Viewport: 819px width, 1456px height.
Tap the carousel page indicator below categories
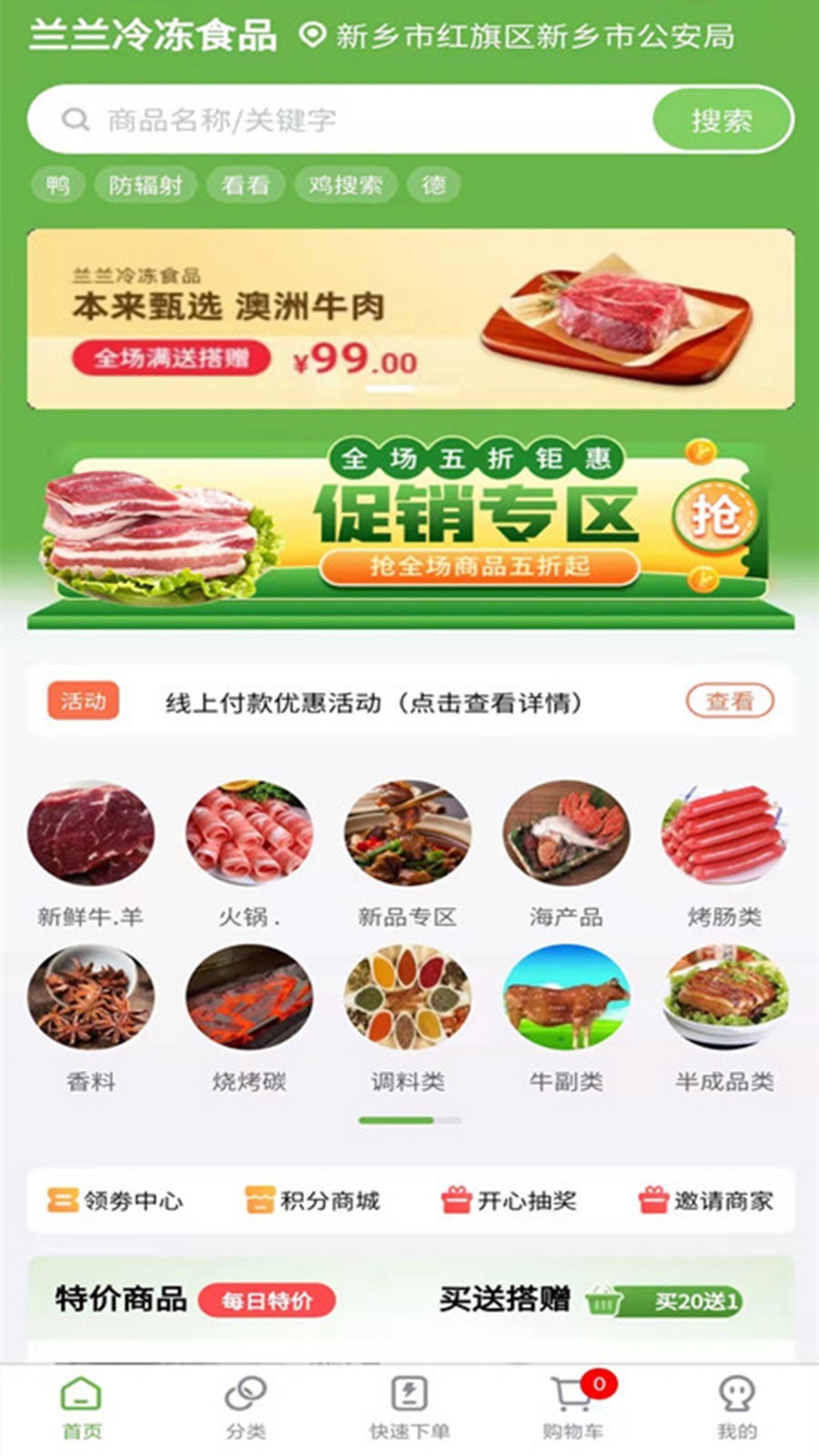click(409, 1121)
